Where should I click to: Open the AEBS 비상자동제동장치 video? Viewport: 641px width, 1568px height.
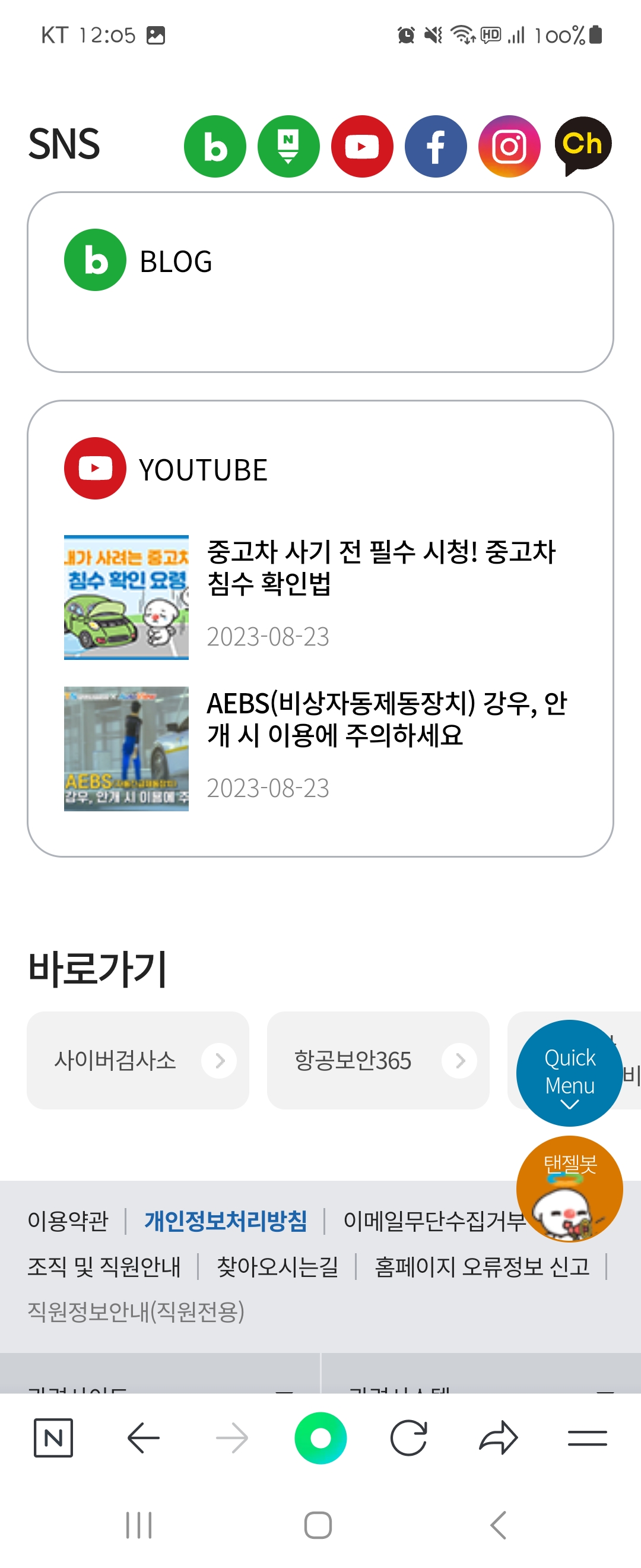(386, 719)
